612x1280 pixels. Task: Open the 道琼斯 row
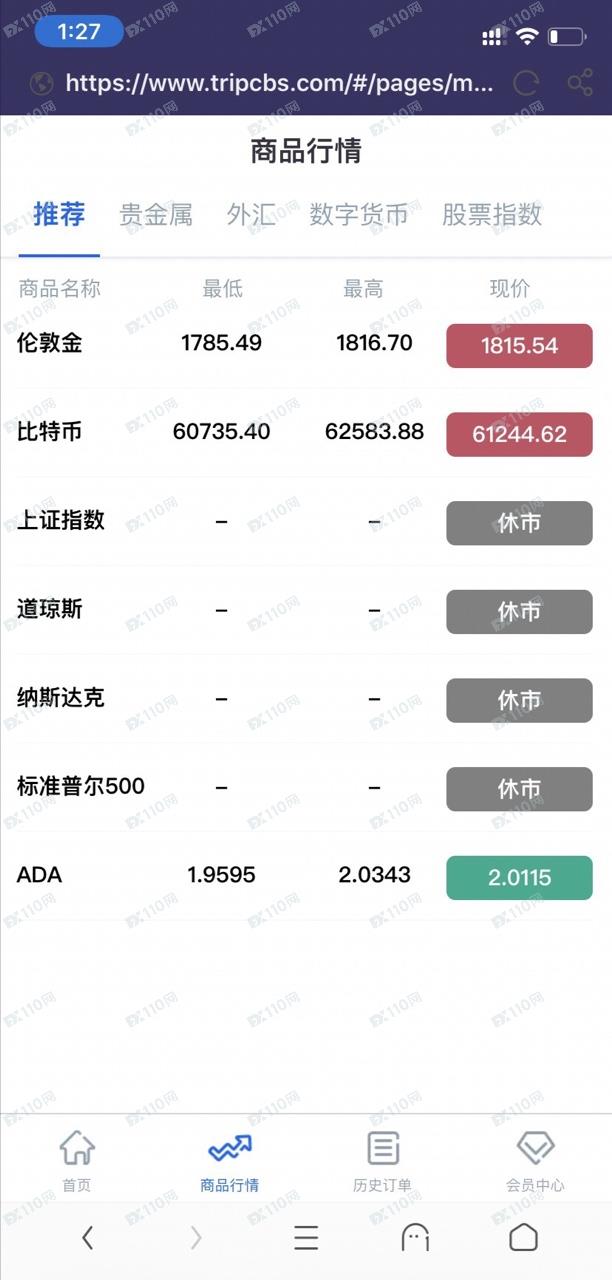tap(306, 610)
